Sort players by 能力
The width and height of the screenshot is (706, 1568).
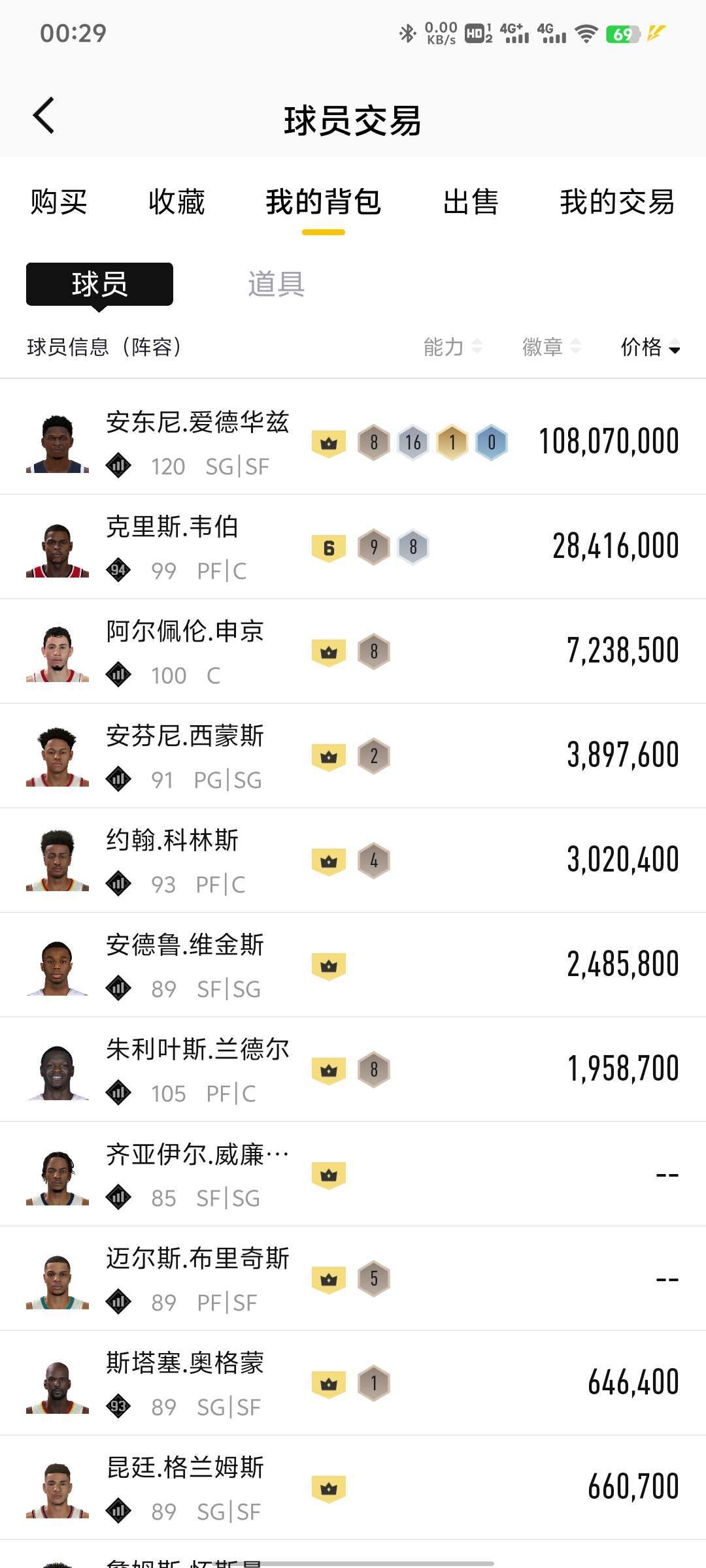[x=452, y=347]
